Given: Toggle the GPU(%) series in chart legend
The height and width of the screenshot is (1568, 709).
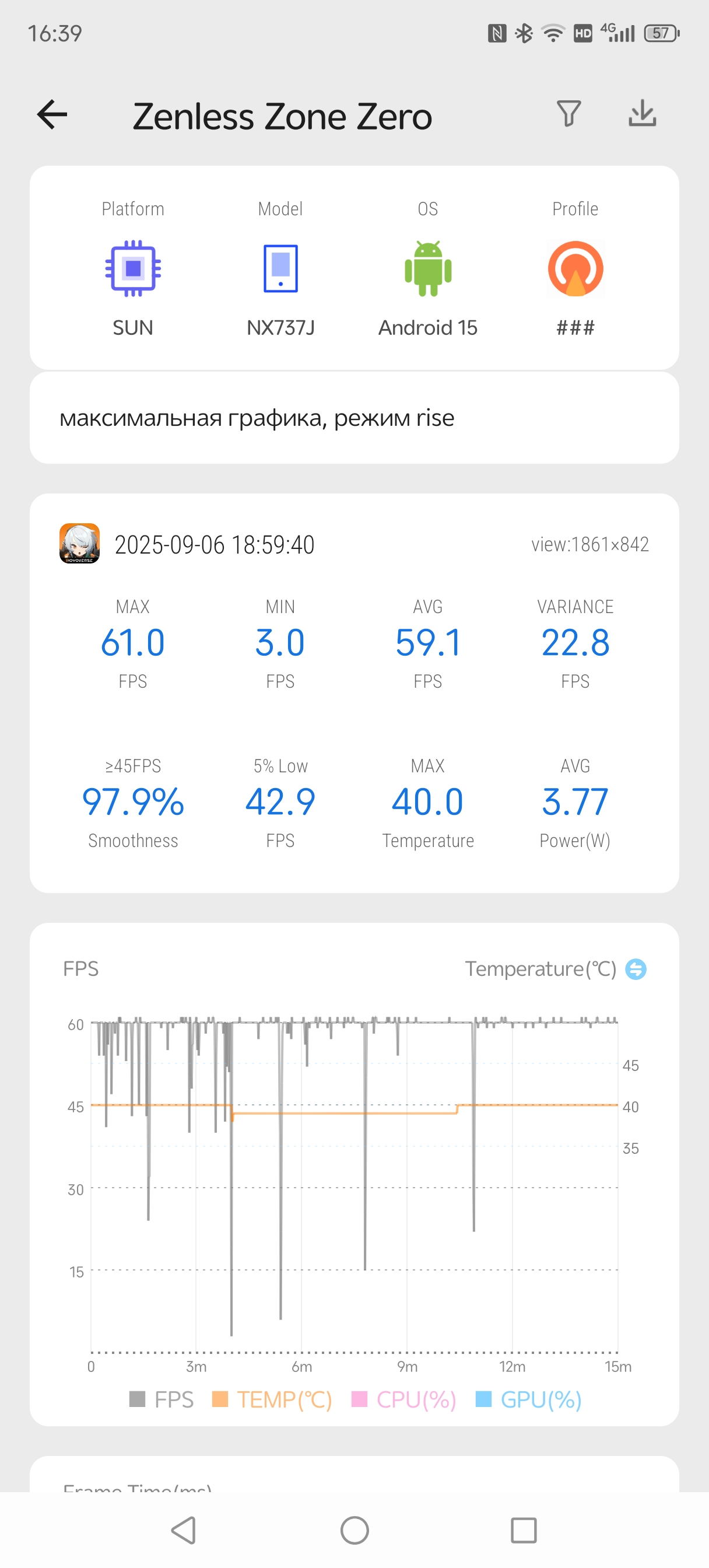Looking at the screenshot, I should [x=528, y=1399].
